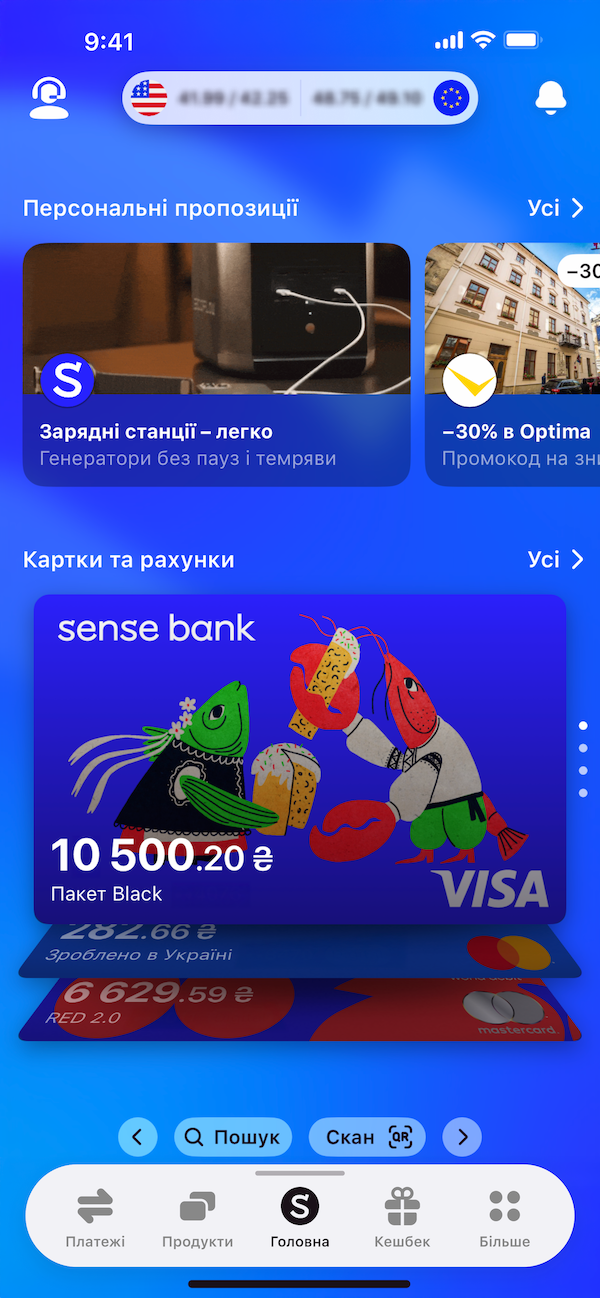The height and width of the screenshot is (1298, 600).
Task: Open the currency exchange rates pill
Action: click(x=300, y=98)
